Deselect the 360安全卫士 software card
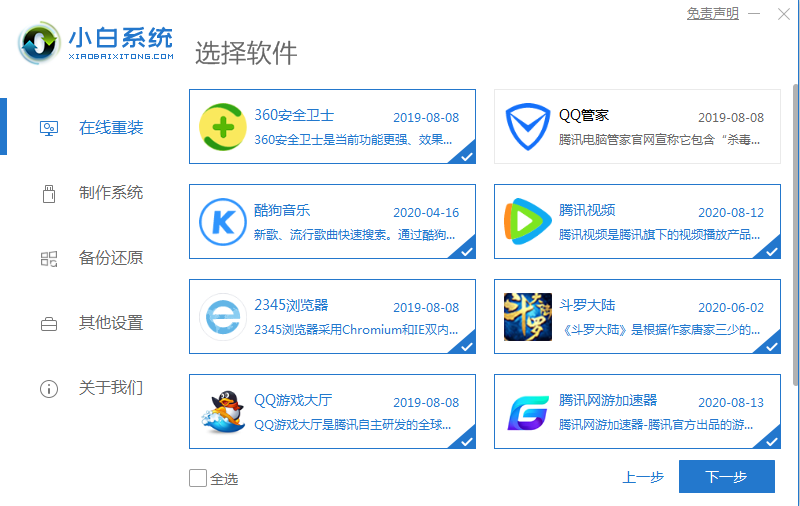The image size is (800, 506). pyautogui.click(x=332, y=127)
